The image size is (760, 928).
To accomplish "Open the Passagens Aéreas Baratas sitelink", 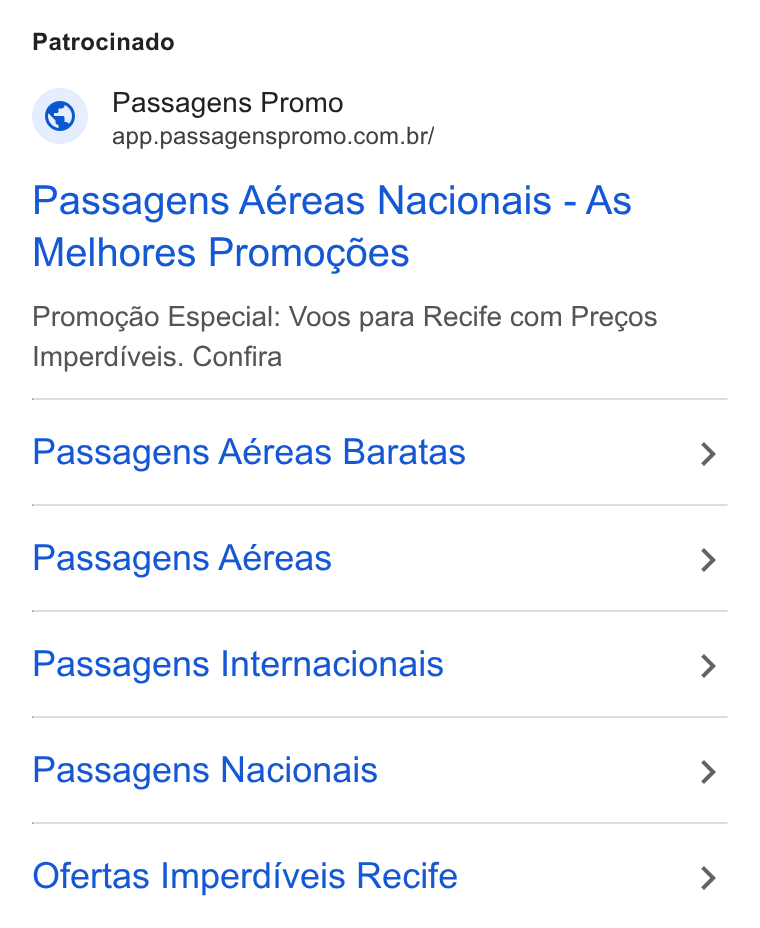I will tap(379, 453).
